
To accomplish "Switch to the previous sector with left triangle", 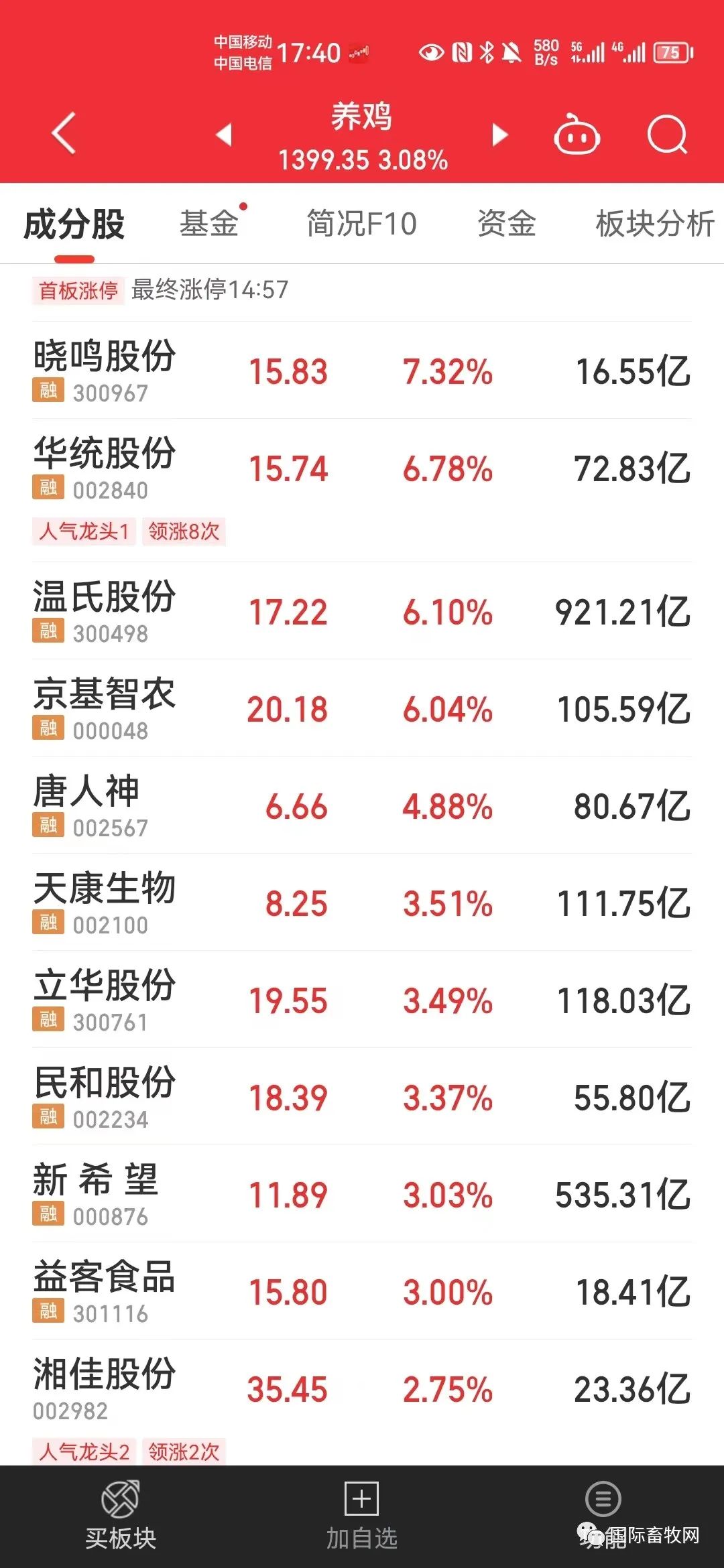I will pos(224,134).
